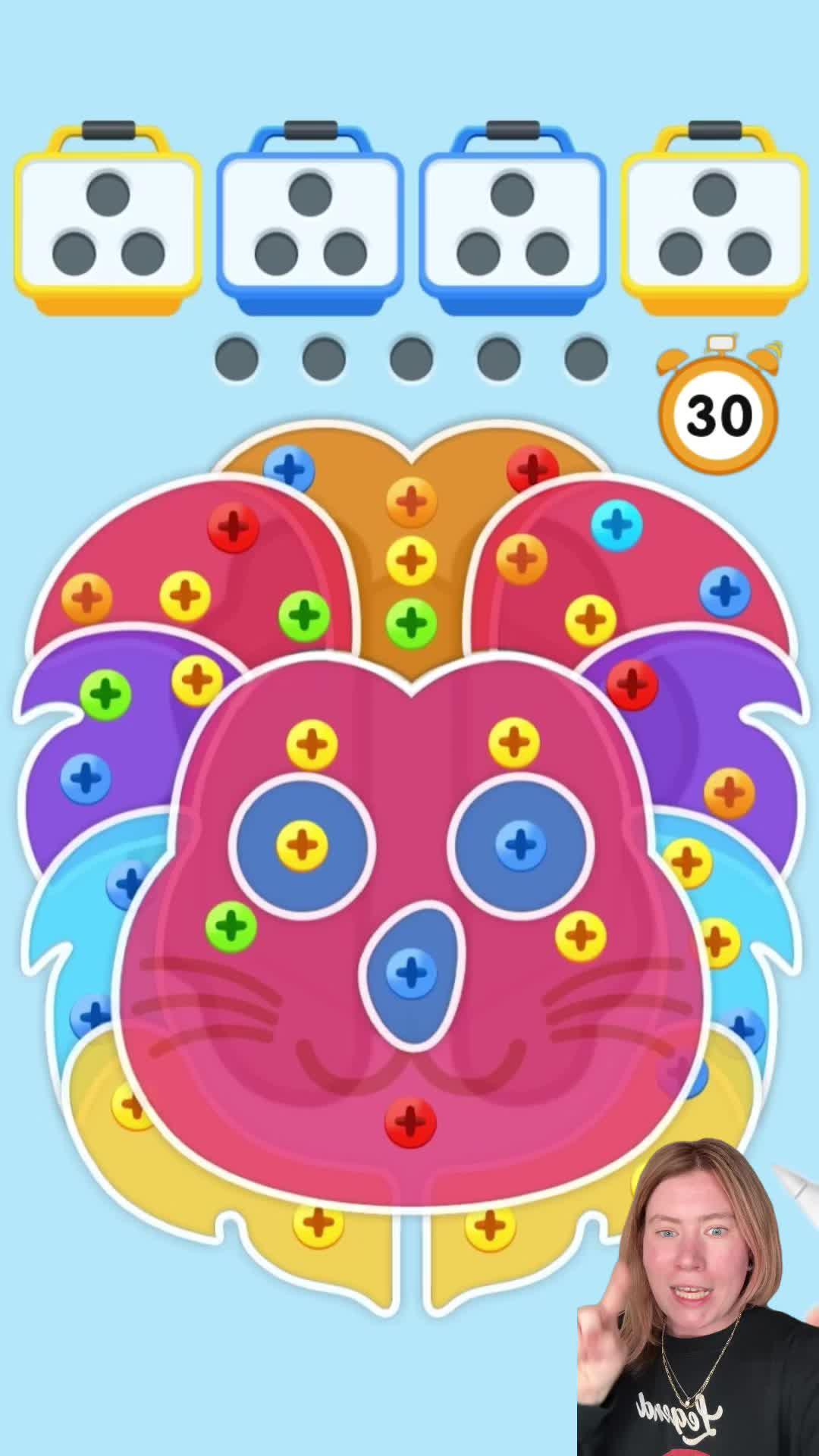Viewport: 819px width, 1456px height.
Task: Tap the blue screw inside the nose
Action: point(411,973)
